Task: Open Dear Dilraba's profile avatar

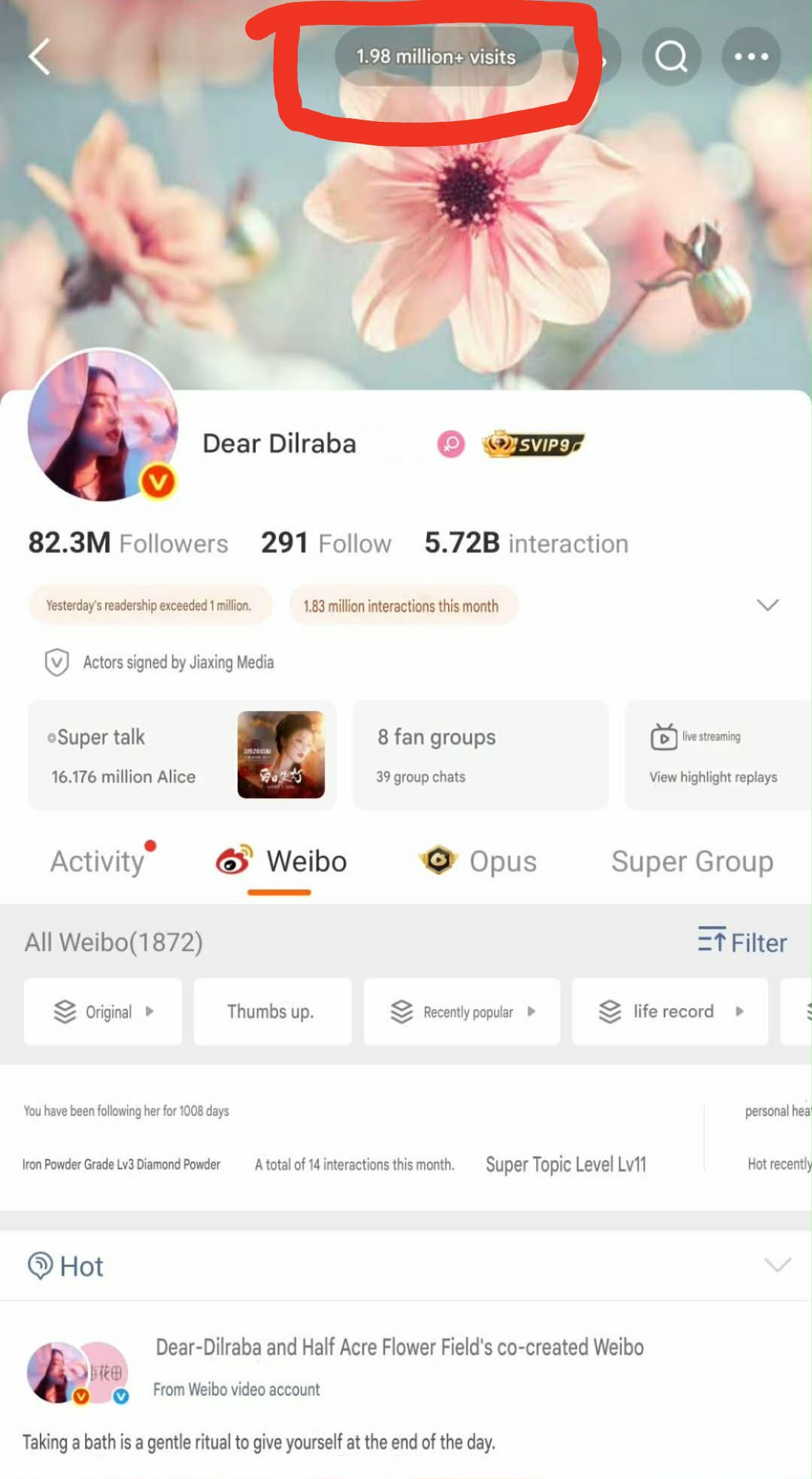Action: coord(102,427)
